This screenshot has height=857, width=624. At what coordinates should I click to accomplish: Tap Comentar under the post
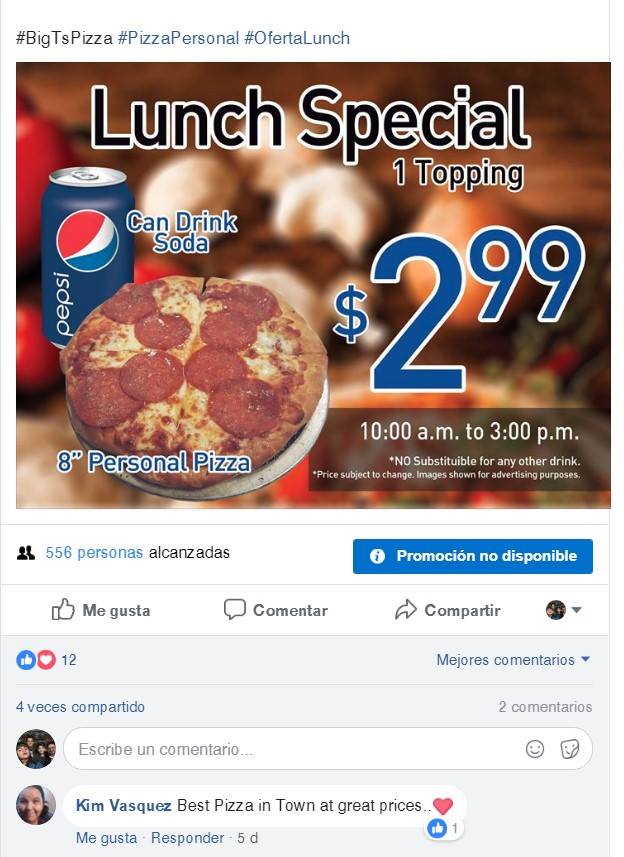pyautogui.click(x=276, y=610)
